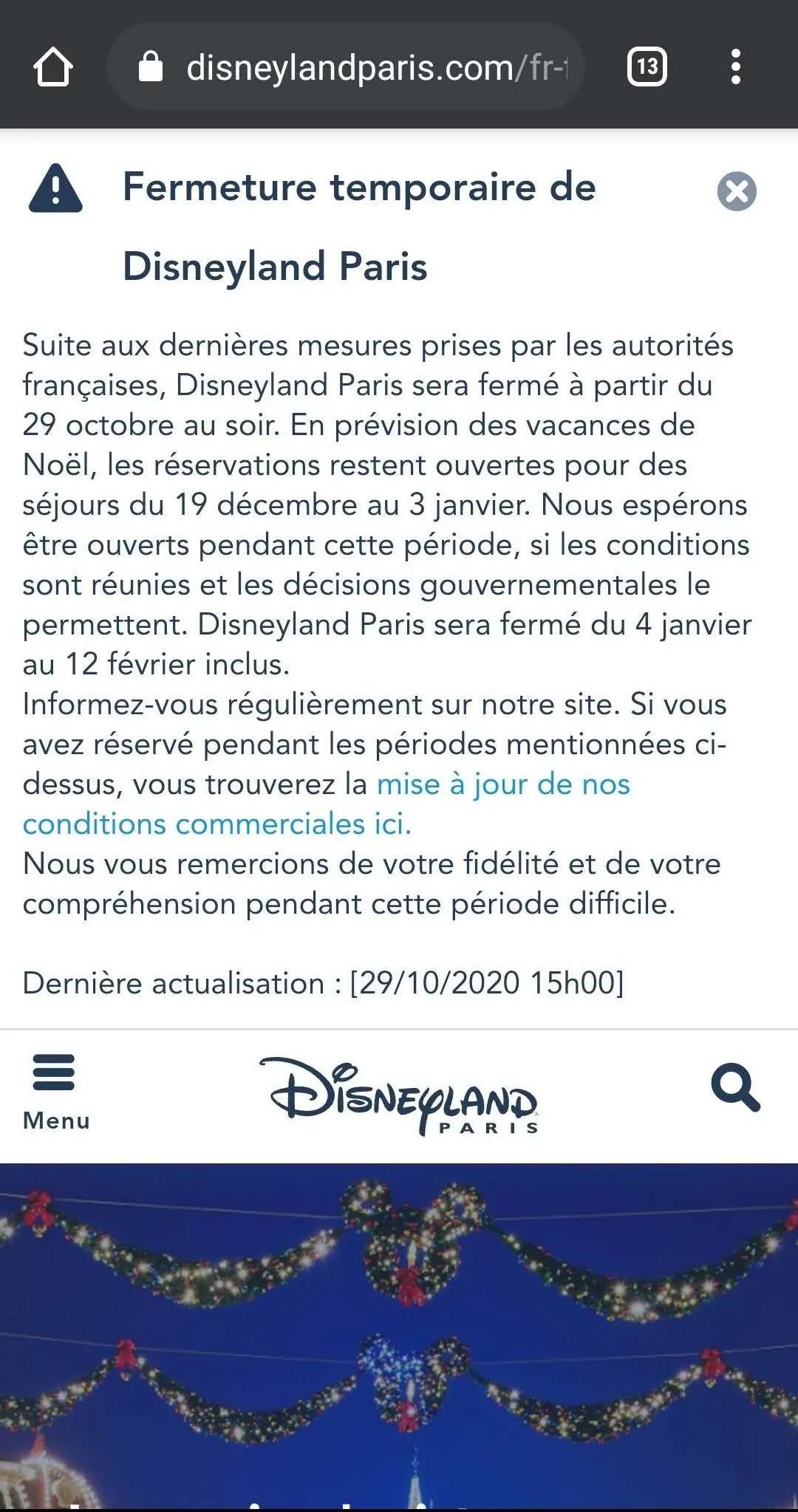
Task: Open the tab switcher showing 13 tabs
Action: 647,67
